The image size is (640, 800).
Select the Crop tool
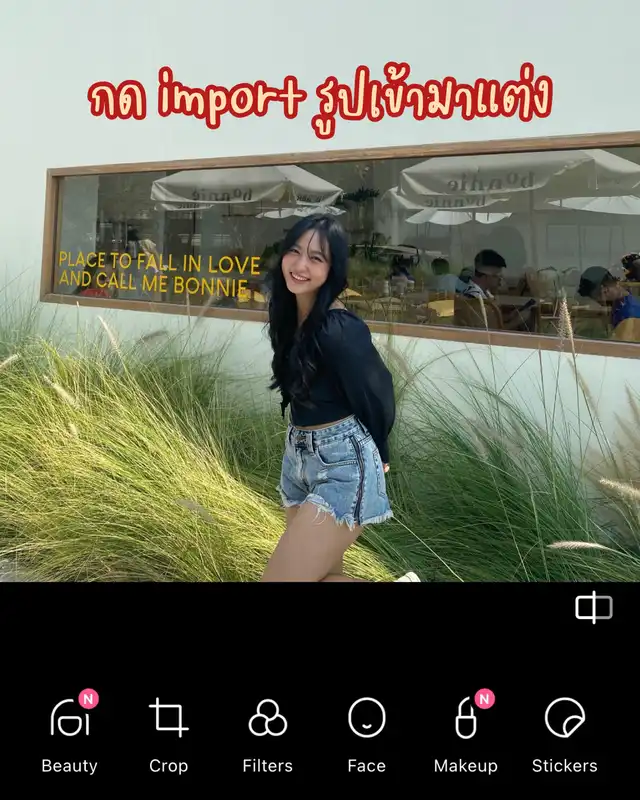(x=168, y=735)
